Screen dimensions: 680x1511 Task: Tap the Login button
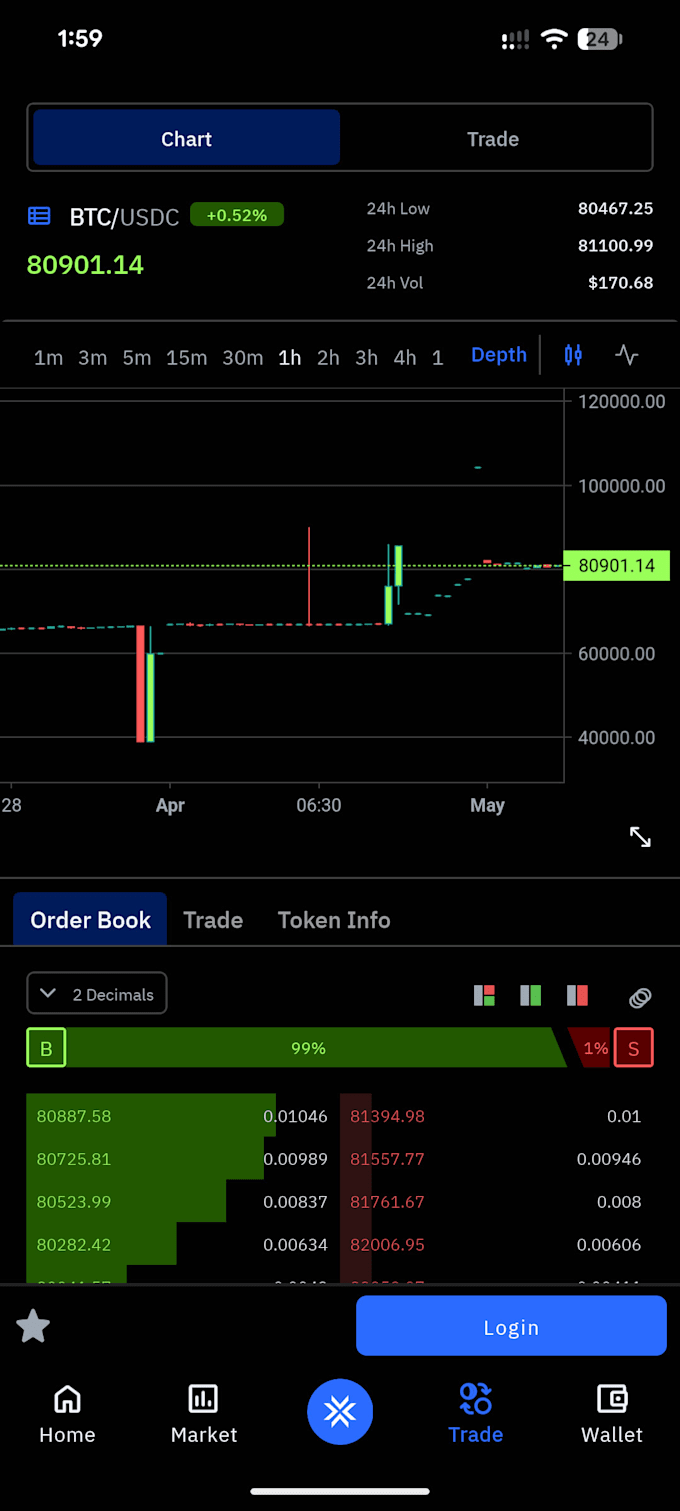pos(511,1326)
